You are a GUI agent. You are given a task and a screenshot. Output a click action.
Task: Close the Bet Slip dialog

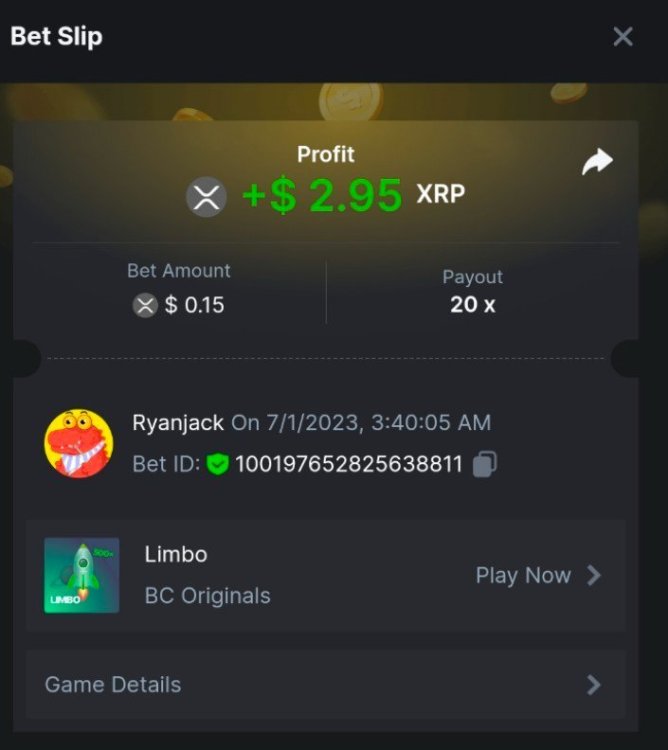tap(623, 37)
